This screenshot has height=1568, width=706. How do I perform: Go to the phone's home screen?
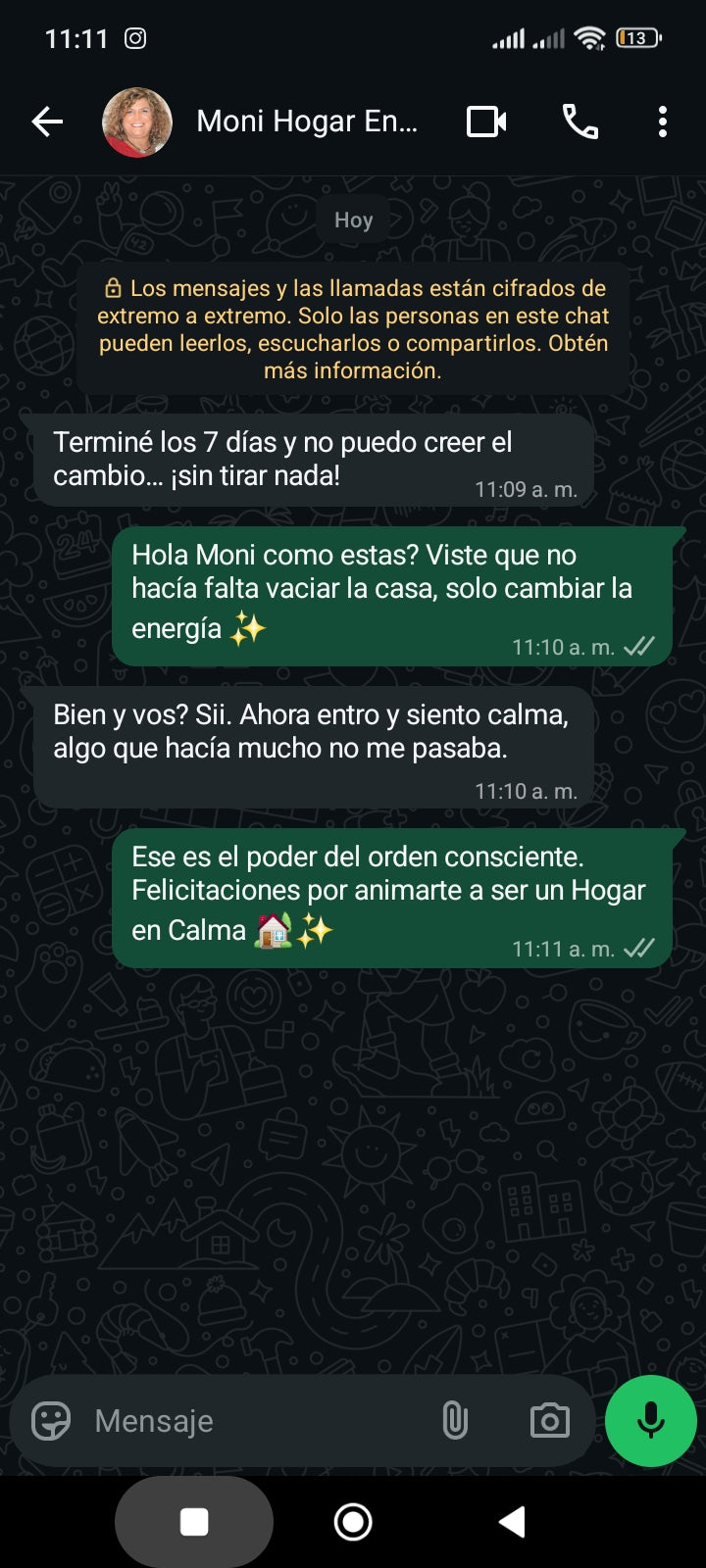[353, 1522]
